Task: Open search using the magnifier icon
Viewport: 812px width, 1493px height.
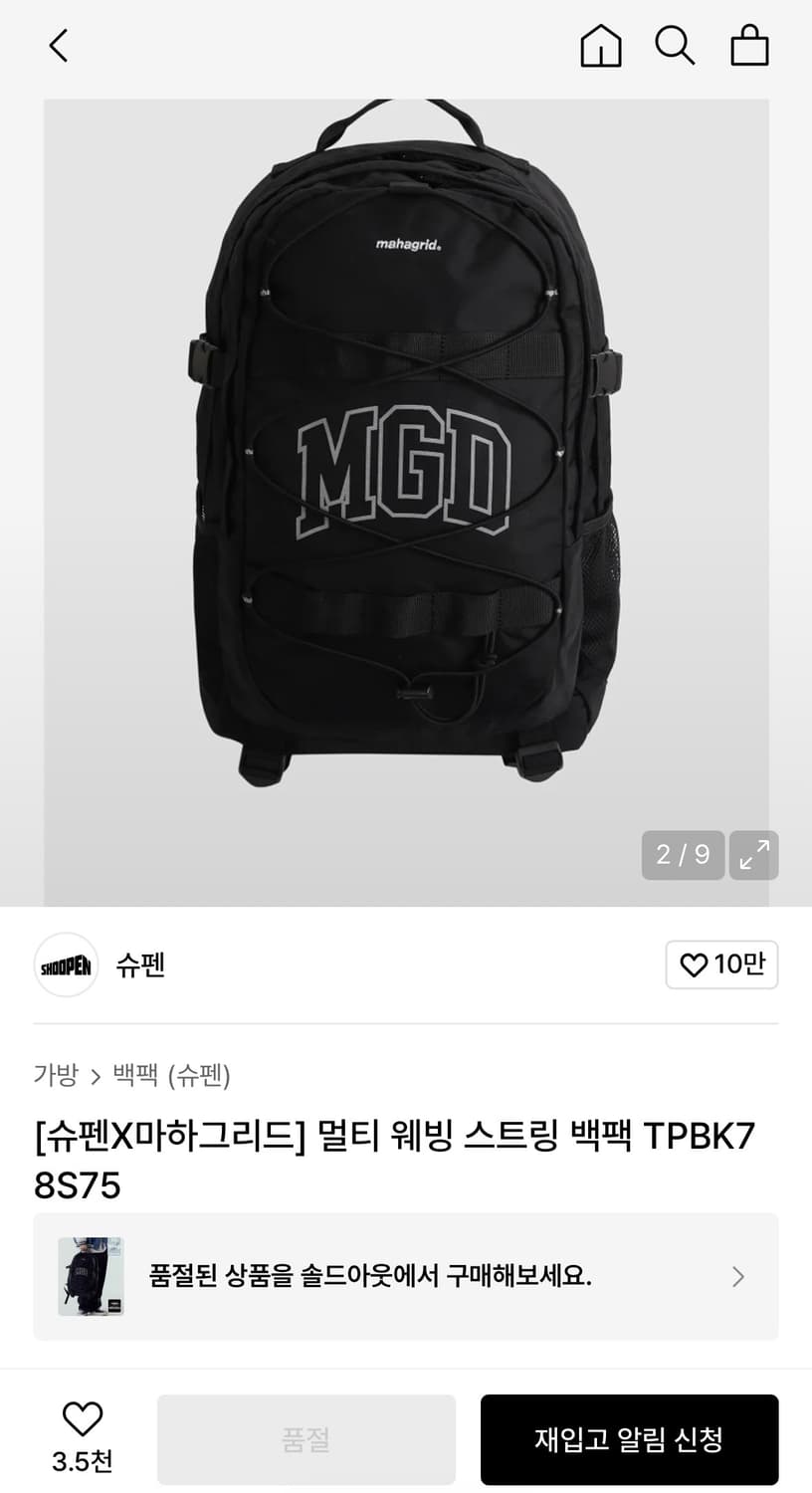Action: (676, 45)
